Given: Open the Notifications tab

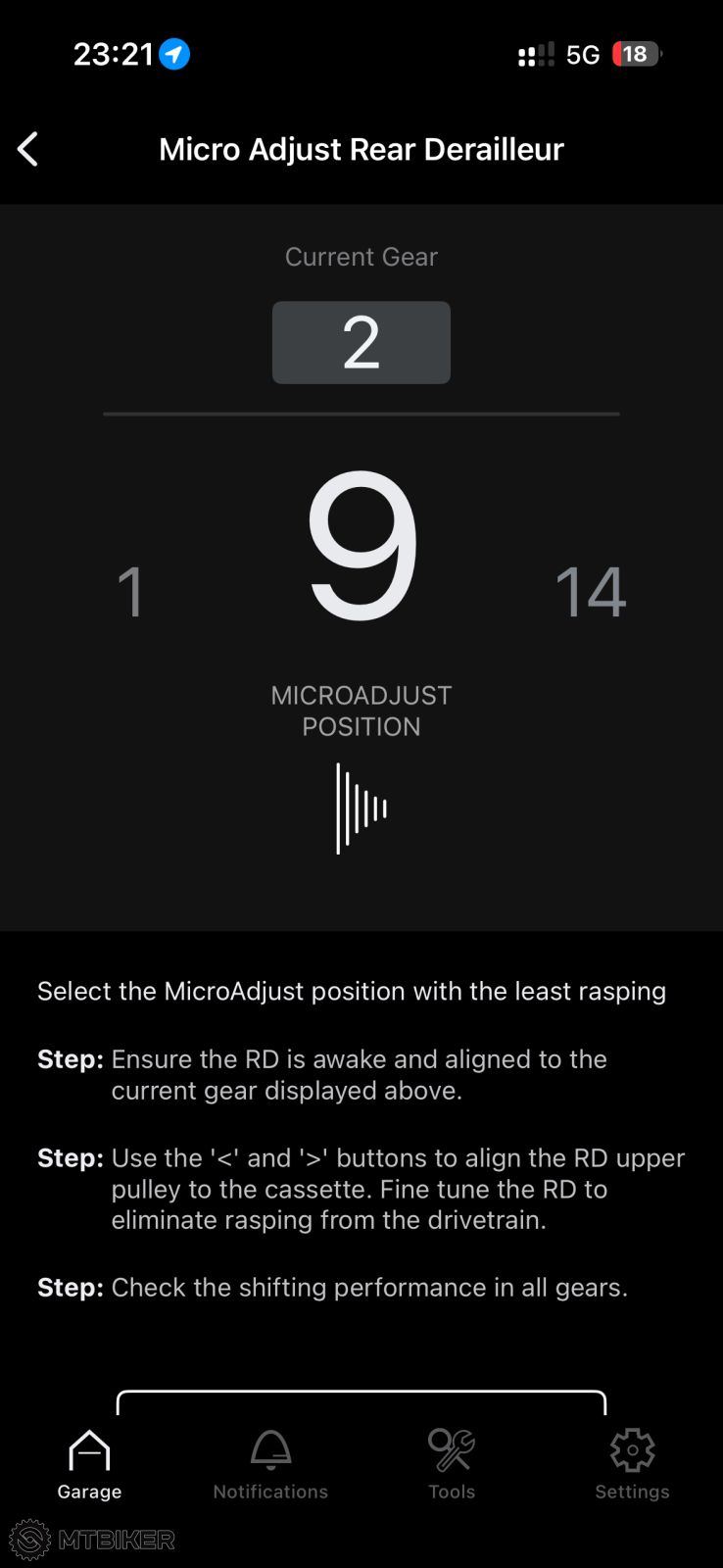Looking at the screenshot, I should (x=270, y=1464).
